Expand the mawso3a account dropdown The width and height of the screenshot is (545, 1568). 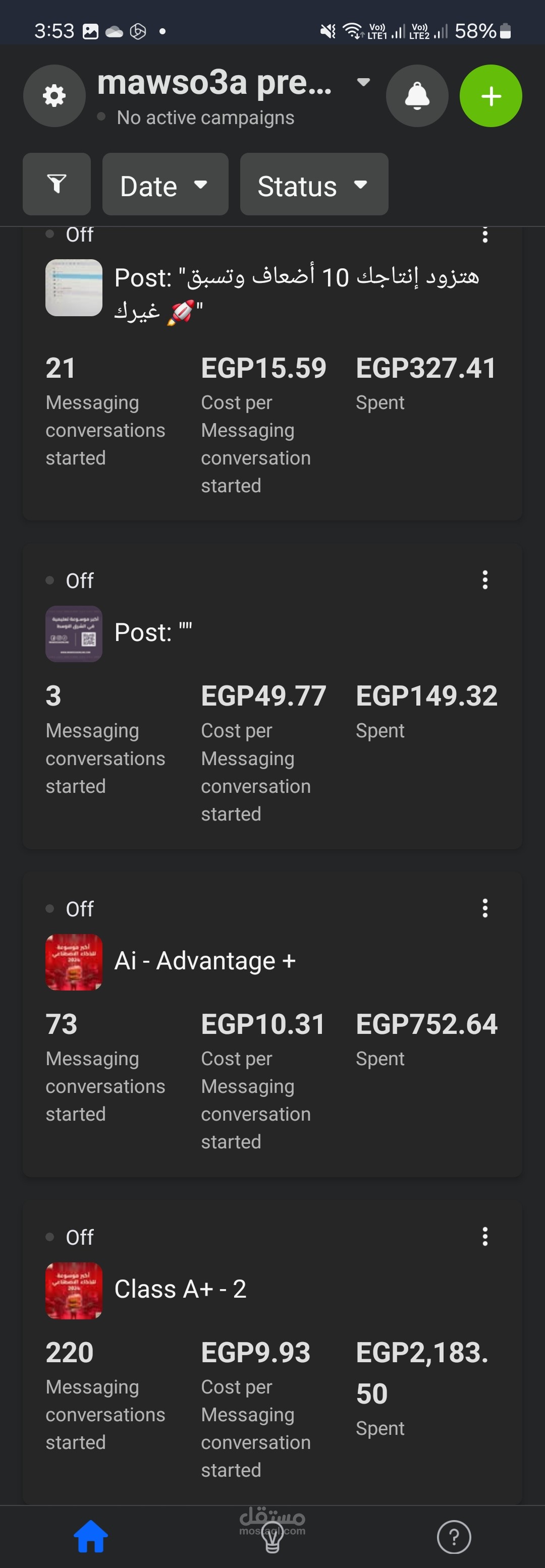point(363,82)
